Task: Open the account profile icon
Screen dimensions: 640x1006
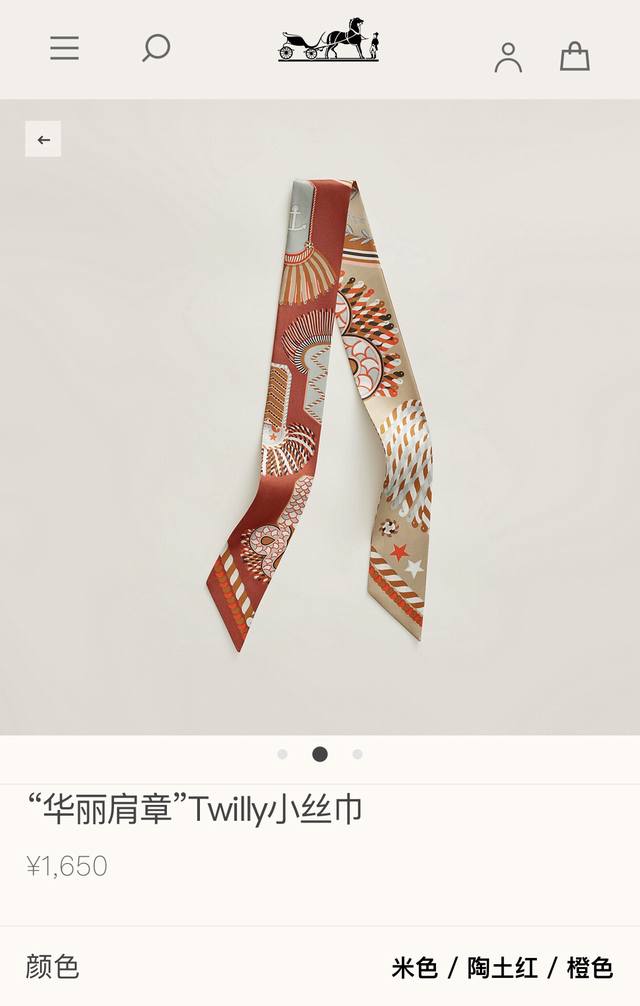Action: click(x=508, y=57)
